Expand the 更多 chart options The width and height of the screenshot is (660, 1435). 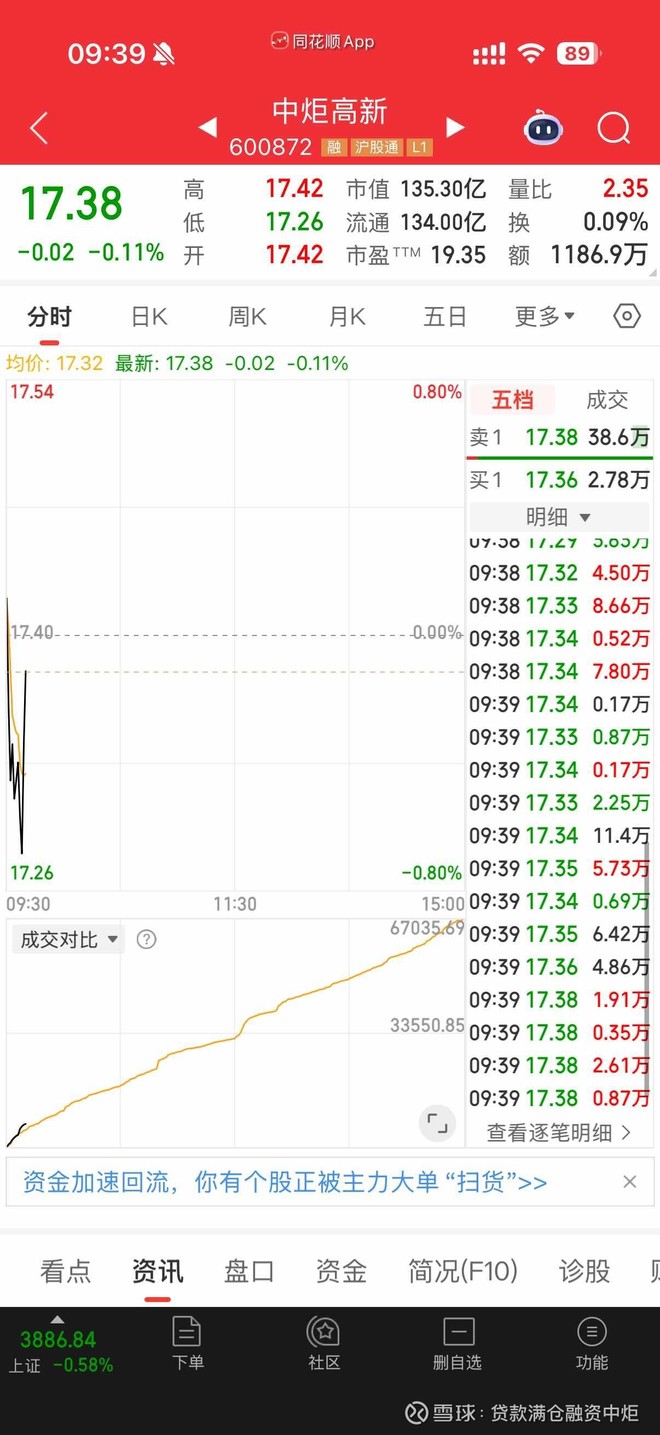click(x=544, y=317)
